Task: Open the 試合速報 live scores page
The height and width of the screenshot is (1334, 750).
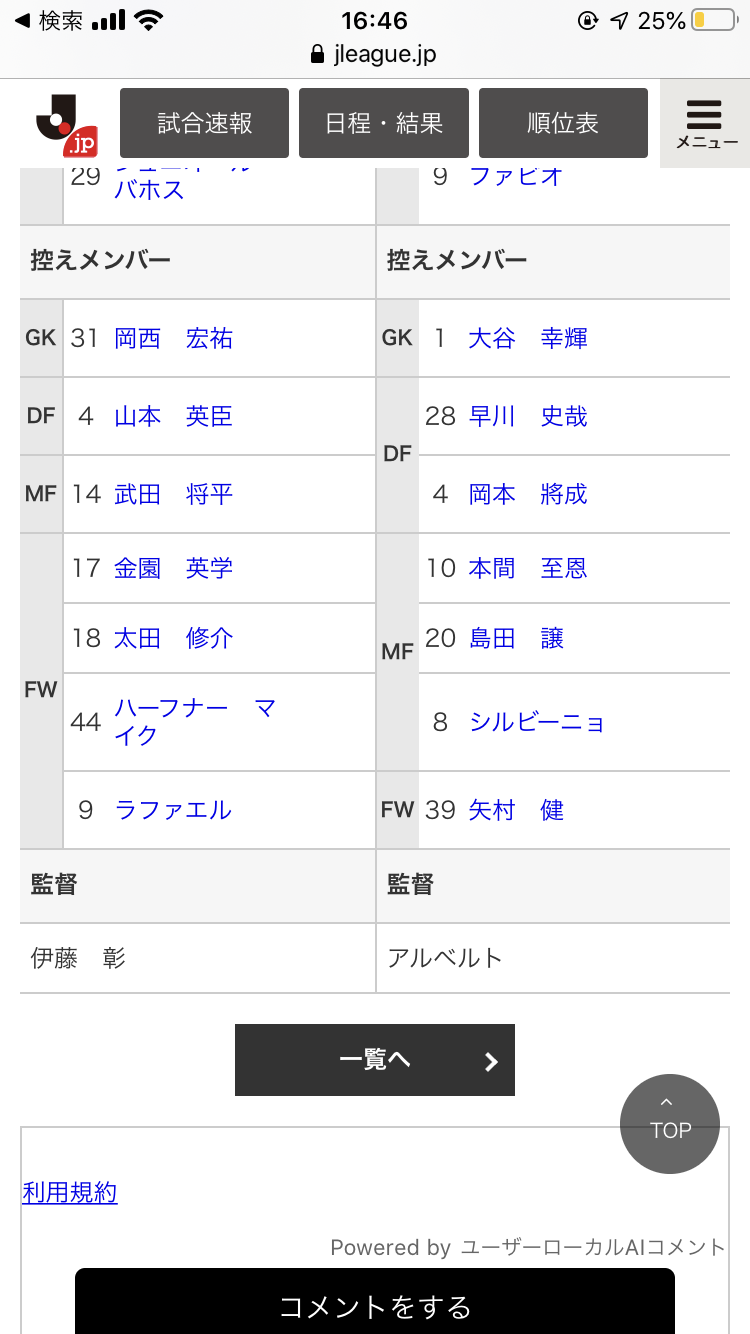Action: click(x=204, y=123)
